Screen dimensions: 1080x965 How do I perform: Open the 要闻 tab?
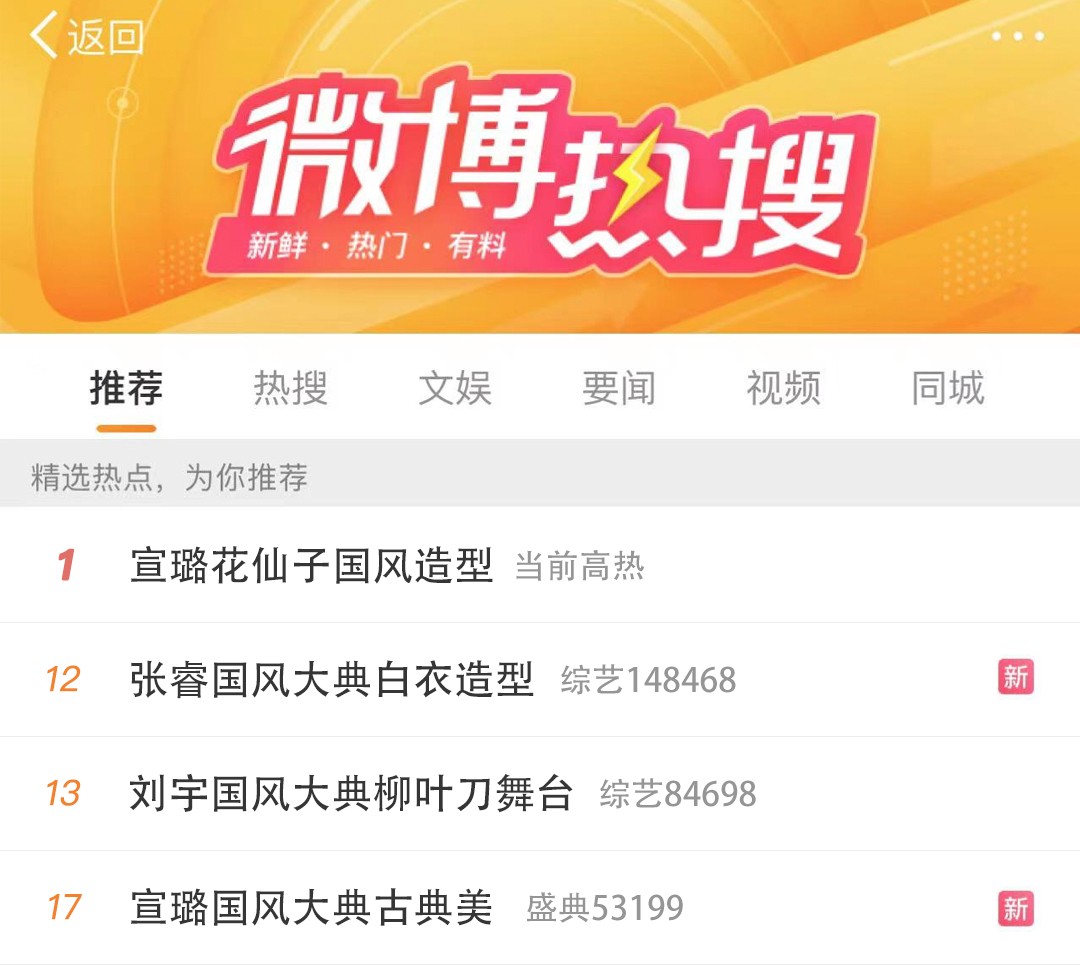pos(619,389)
